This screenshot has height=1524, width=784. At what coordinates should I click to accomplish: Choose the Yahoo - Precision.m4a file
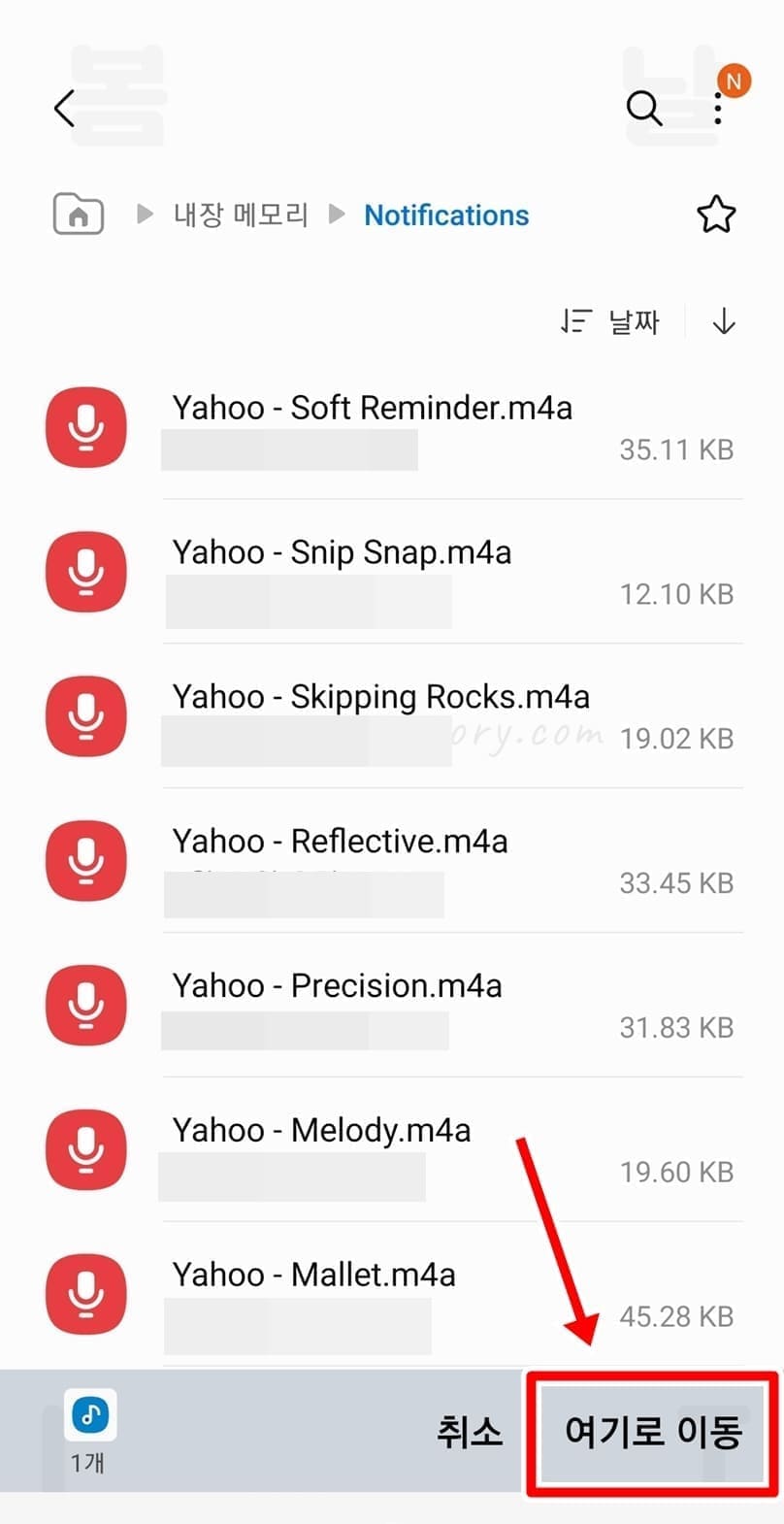coord(337,986)
